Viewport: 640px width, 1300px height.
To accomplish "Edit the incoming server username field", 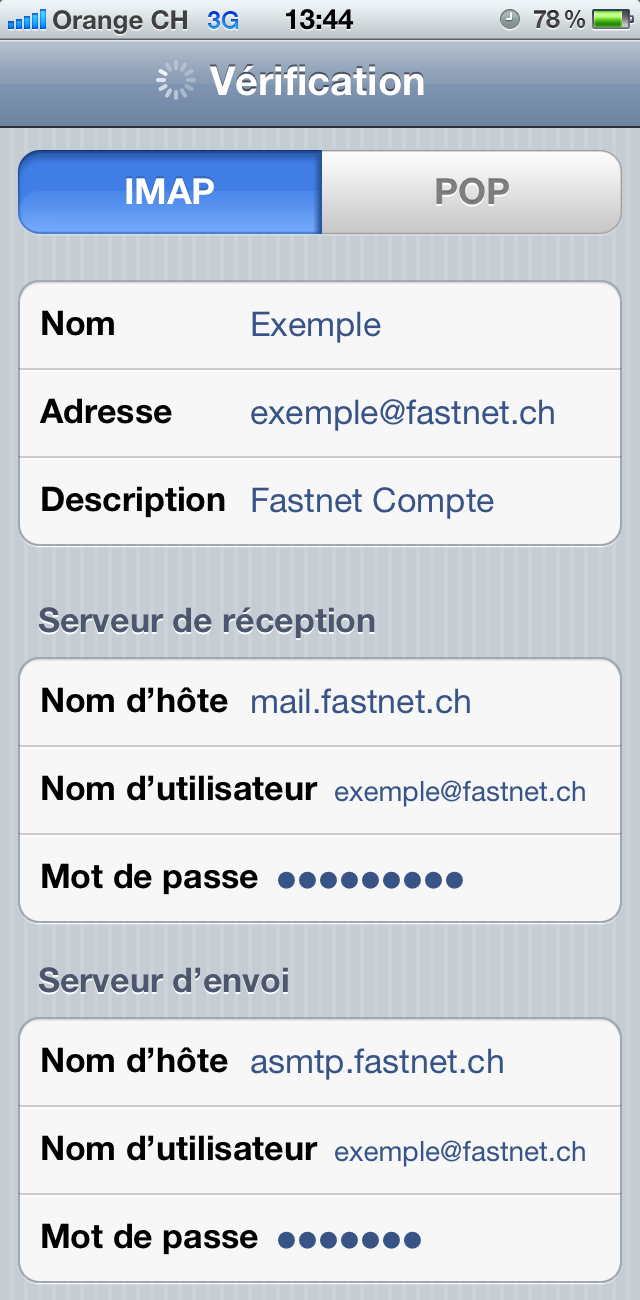I will [320, 790].
